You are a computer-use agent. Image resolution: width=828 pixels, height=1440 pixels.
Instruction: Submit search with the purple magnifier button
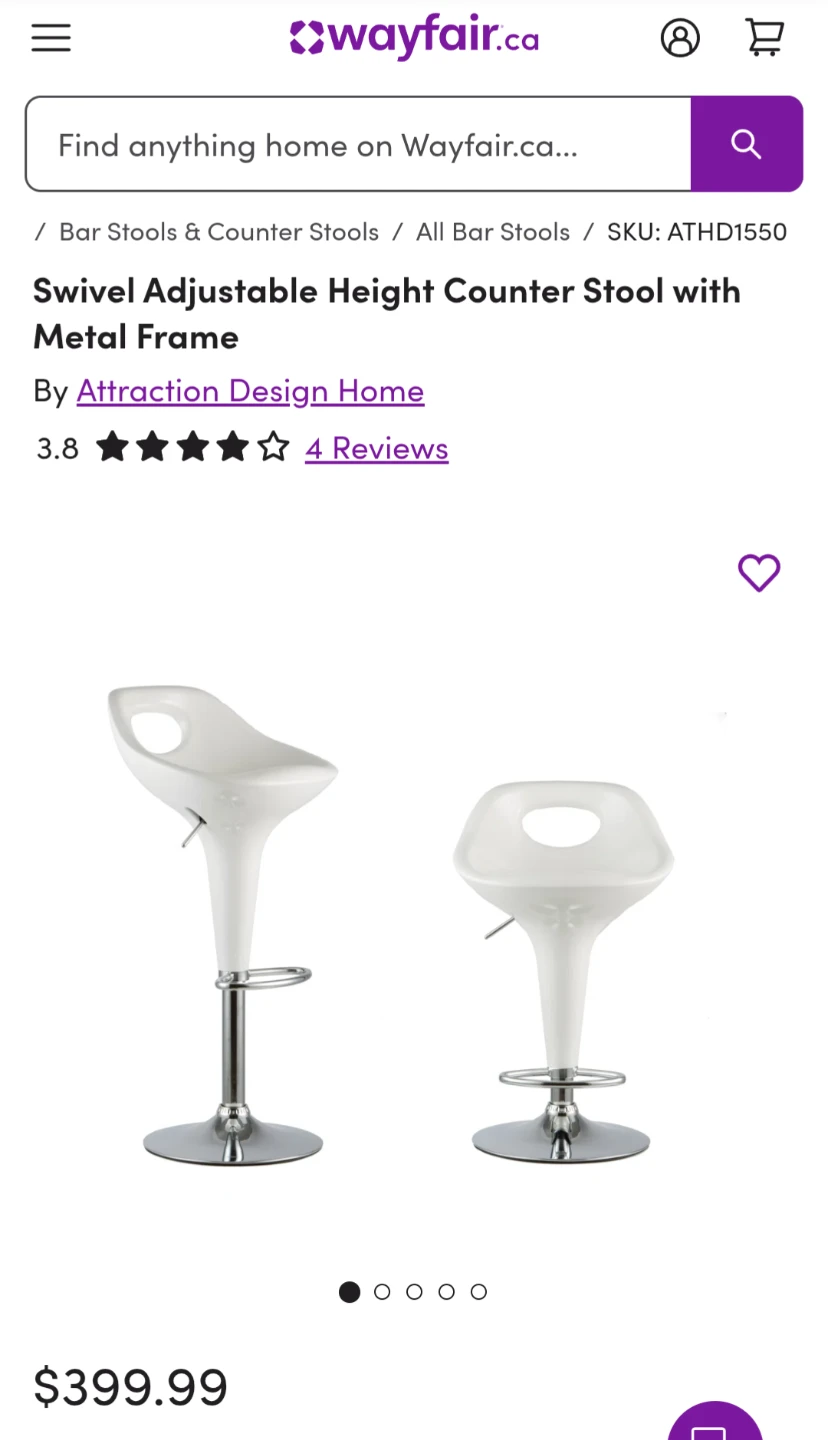746,144
